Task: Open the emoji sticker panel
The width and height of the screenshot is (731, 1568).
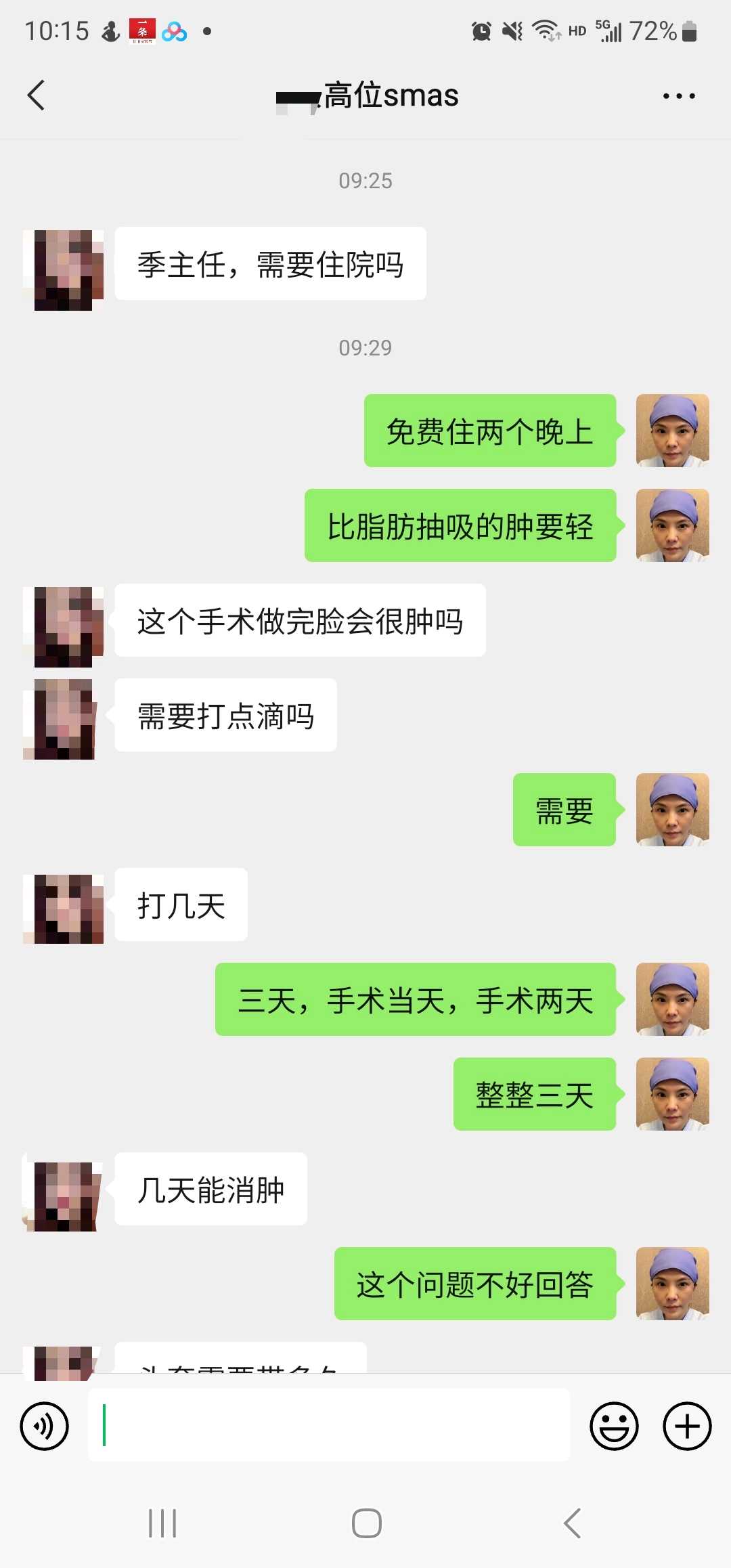Action: click(614, 1426)
